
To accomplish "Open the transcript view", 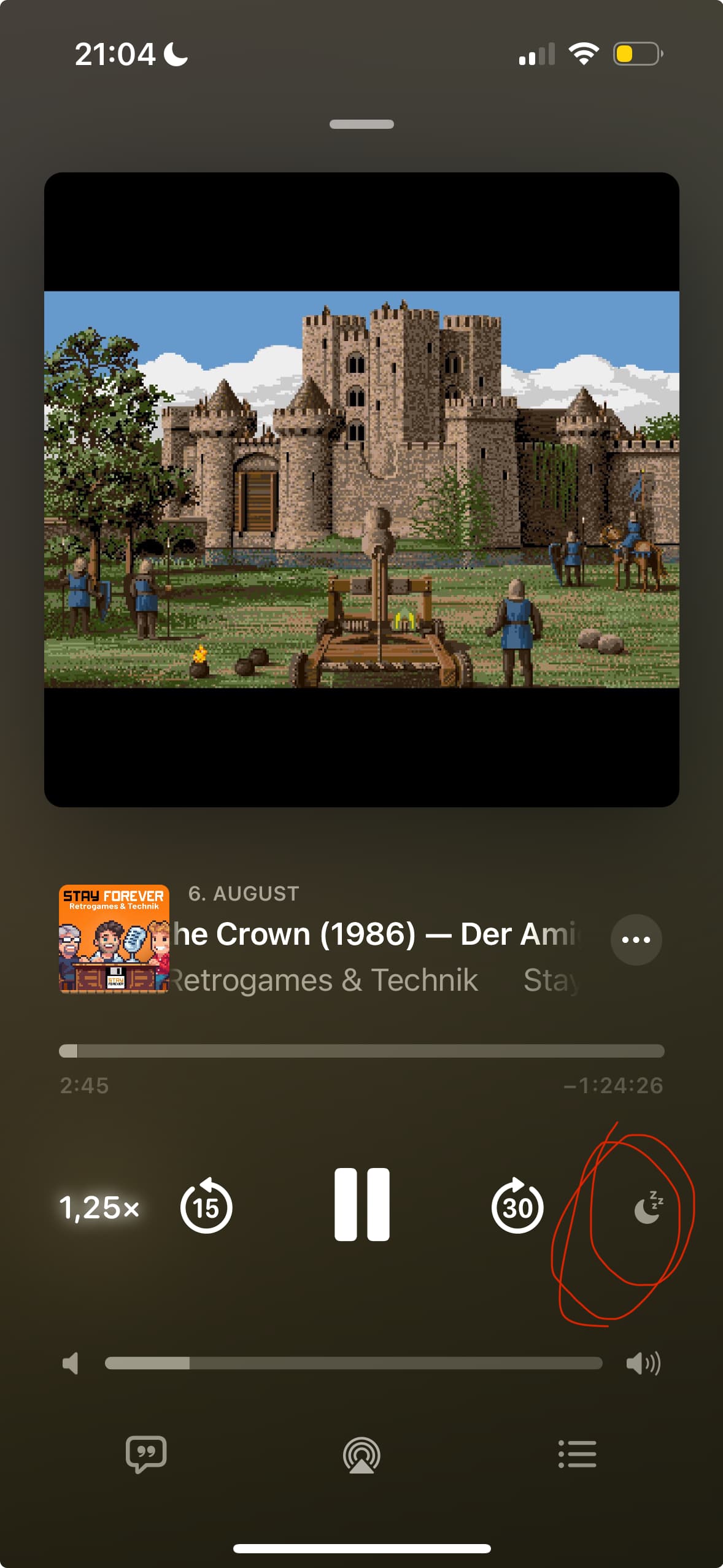I will point(146,1454).
